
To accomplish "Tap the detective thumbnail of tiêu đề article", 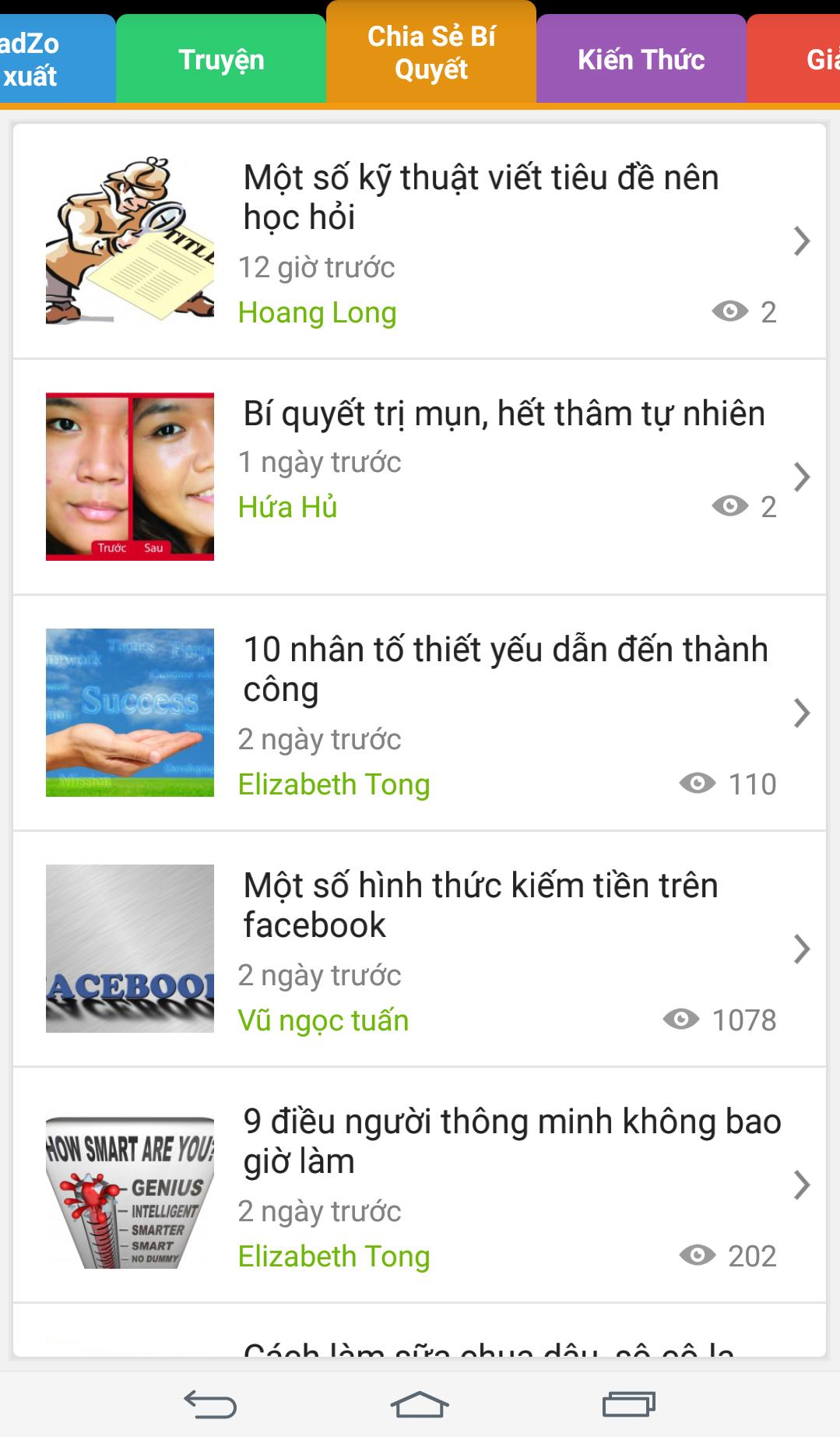I will 130,241.
